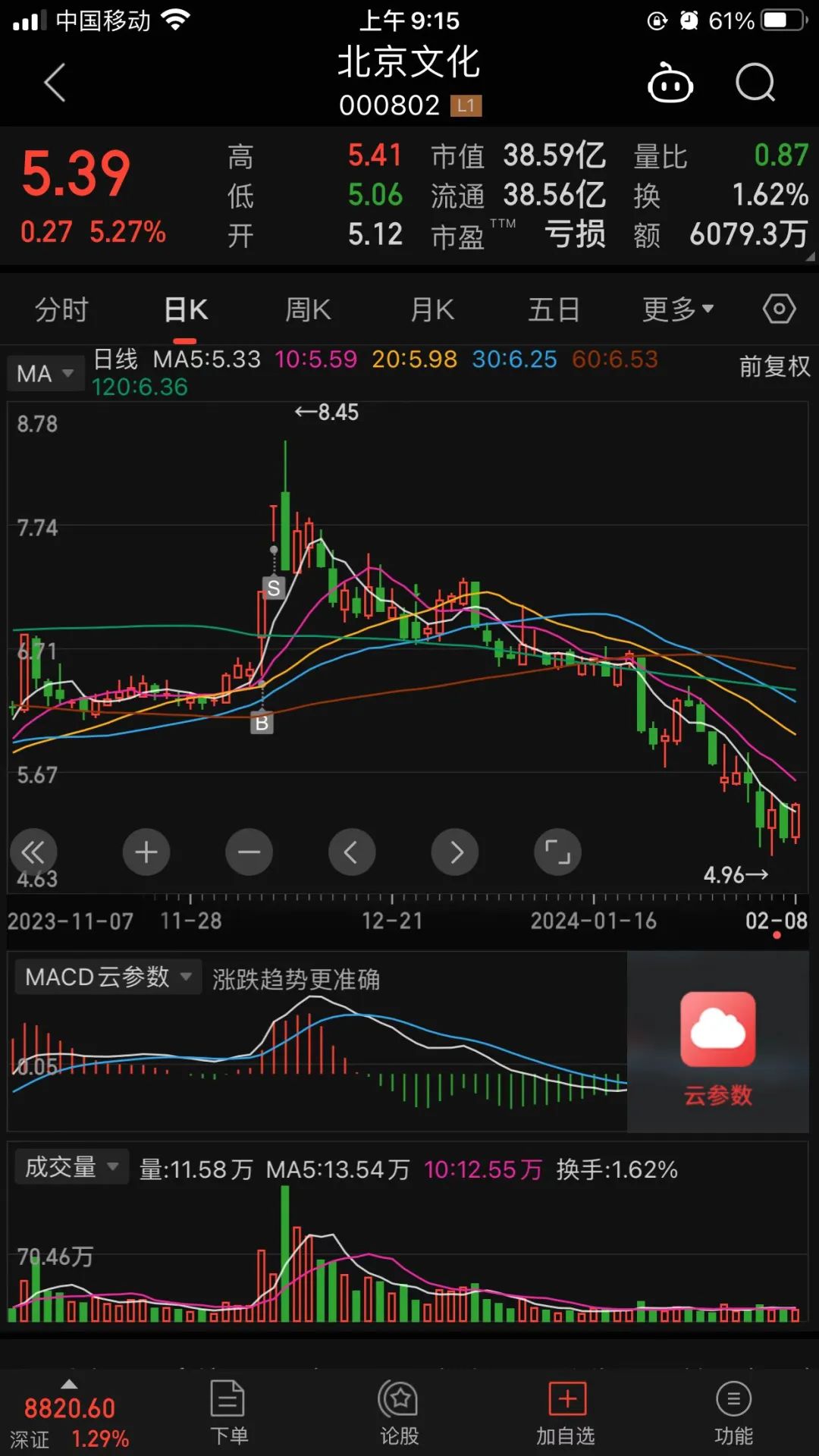819x1456 pixels.
Task: Show the 五日 five-day chart
Action: (x=554, y=309)
